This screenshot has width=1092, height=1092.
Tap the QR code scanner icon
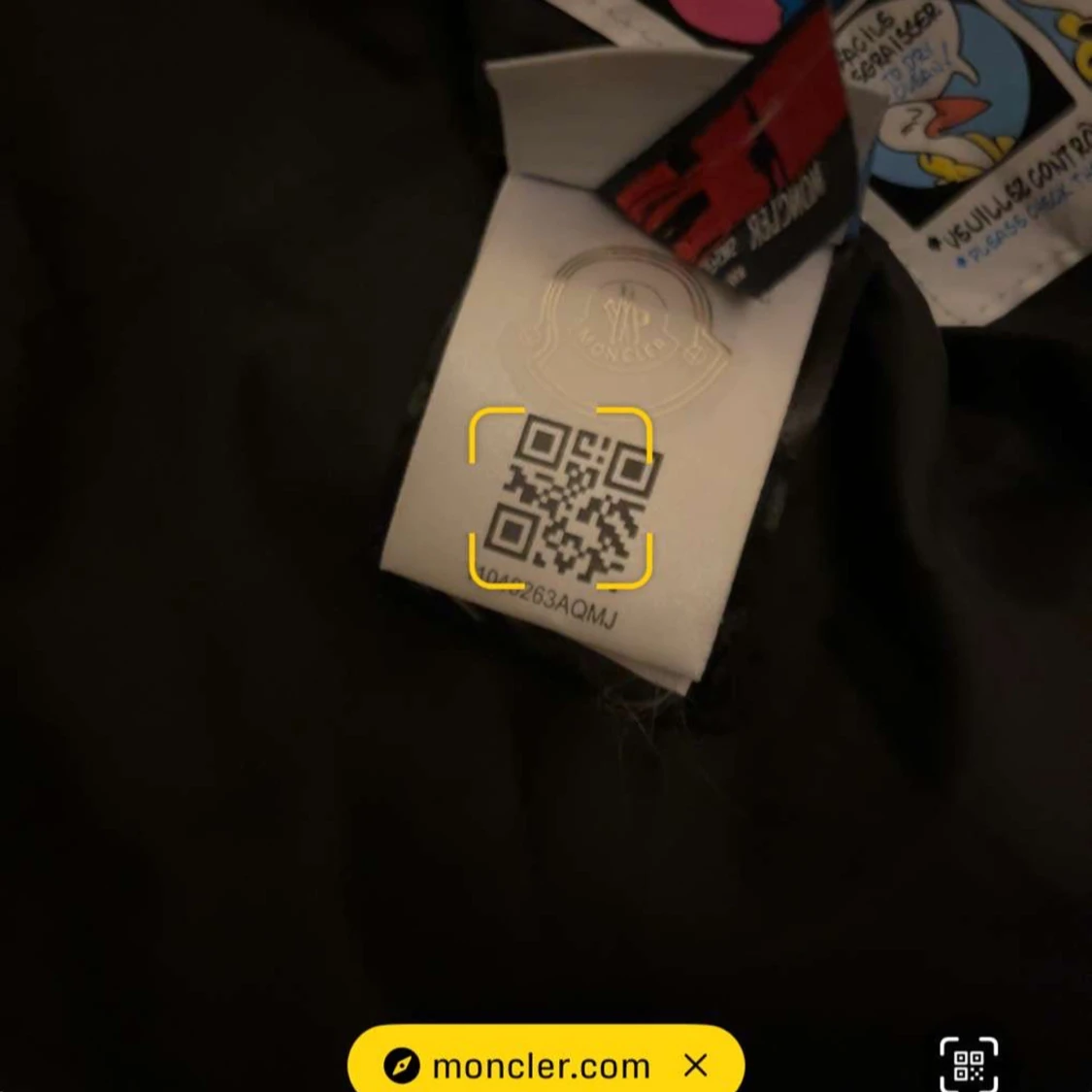click(969, 1065)
